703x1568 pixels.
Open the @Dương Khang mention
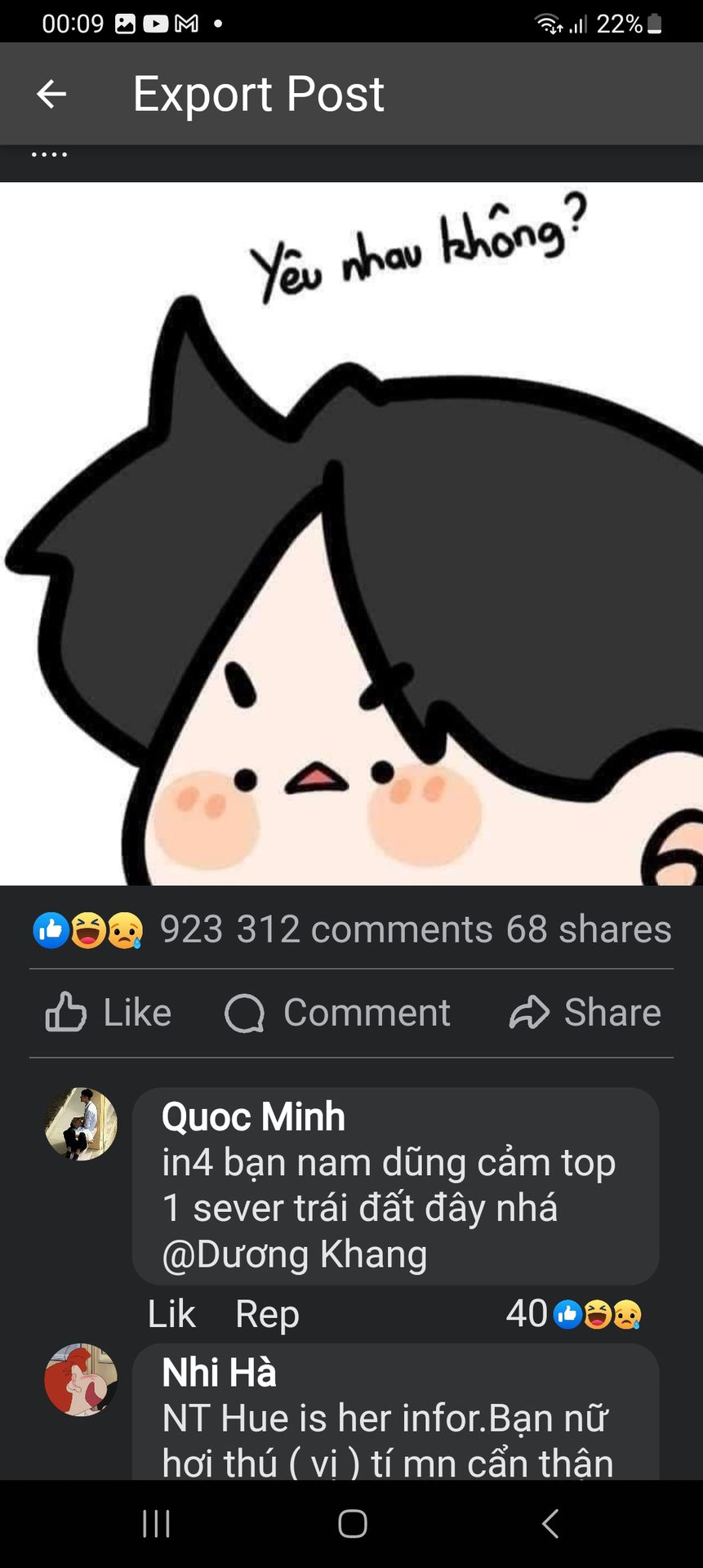[x=294, y=1254]
